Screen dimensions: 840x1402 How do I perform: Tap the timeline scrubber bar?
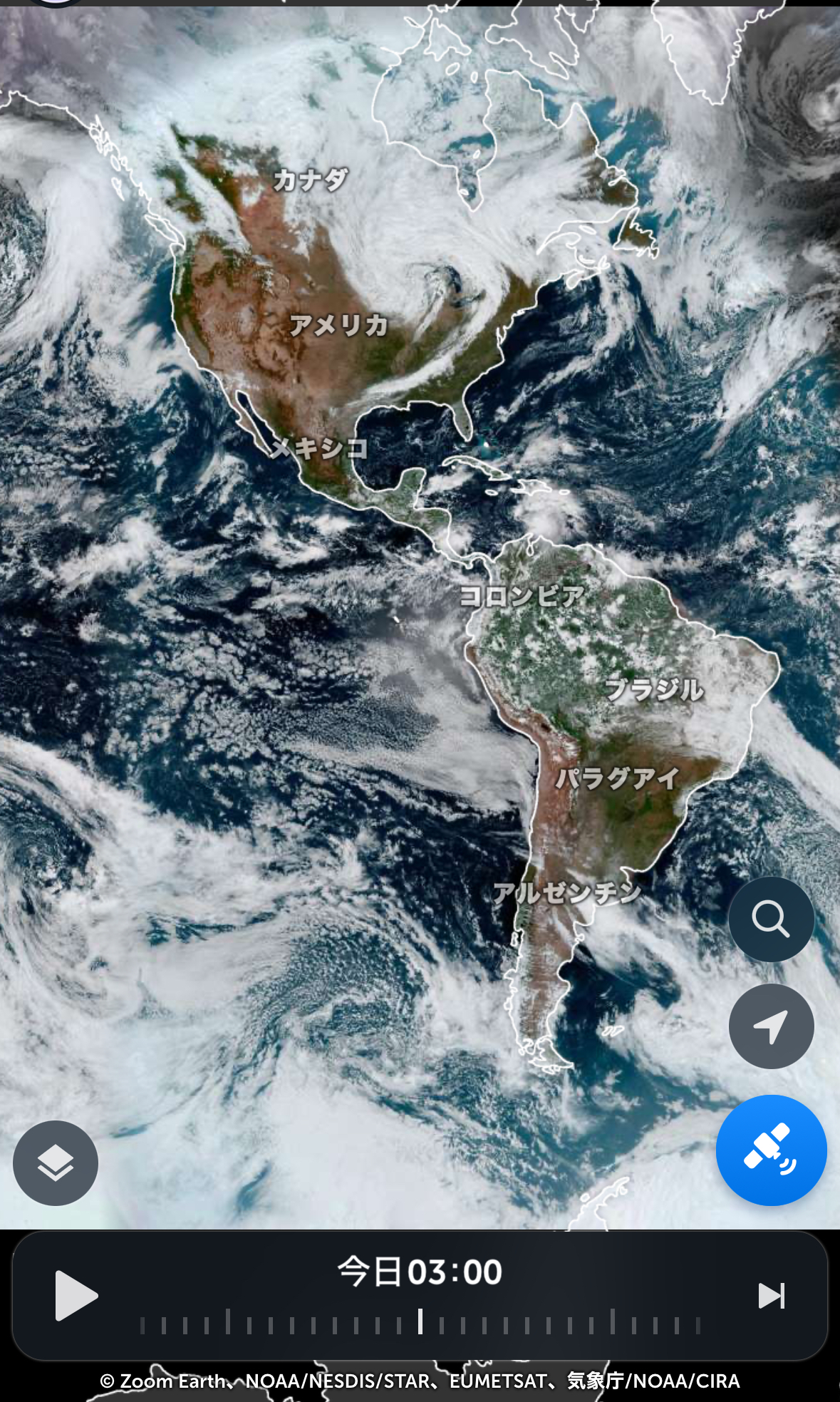pyautogui.click(x=420, y=1324)
